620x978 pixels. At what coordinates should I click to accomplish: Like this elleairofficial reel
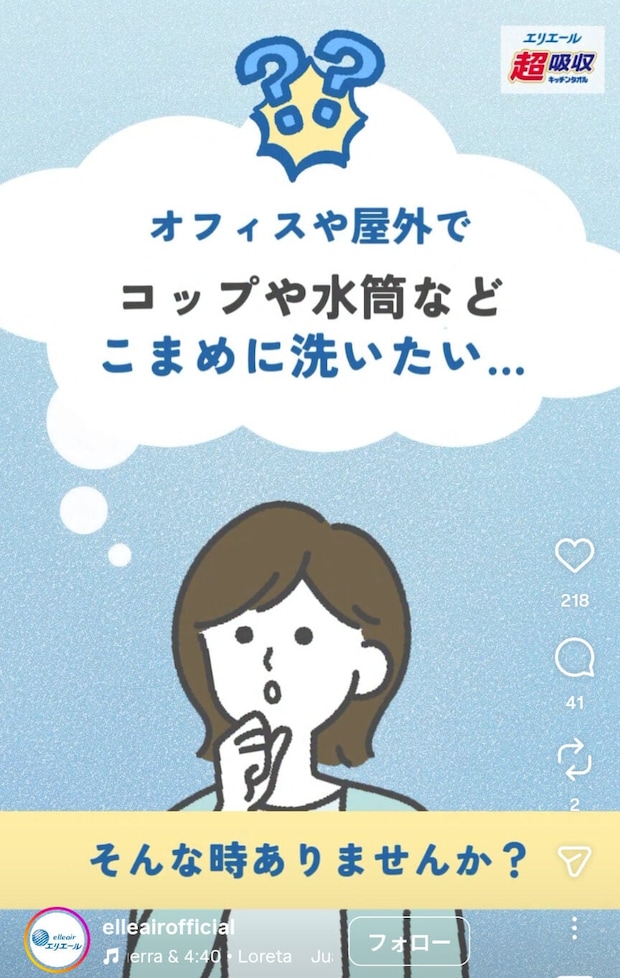tap(574, 557)
